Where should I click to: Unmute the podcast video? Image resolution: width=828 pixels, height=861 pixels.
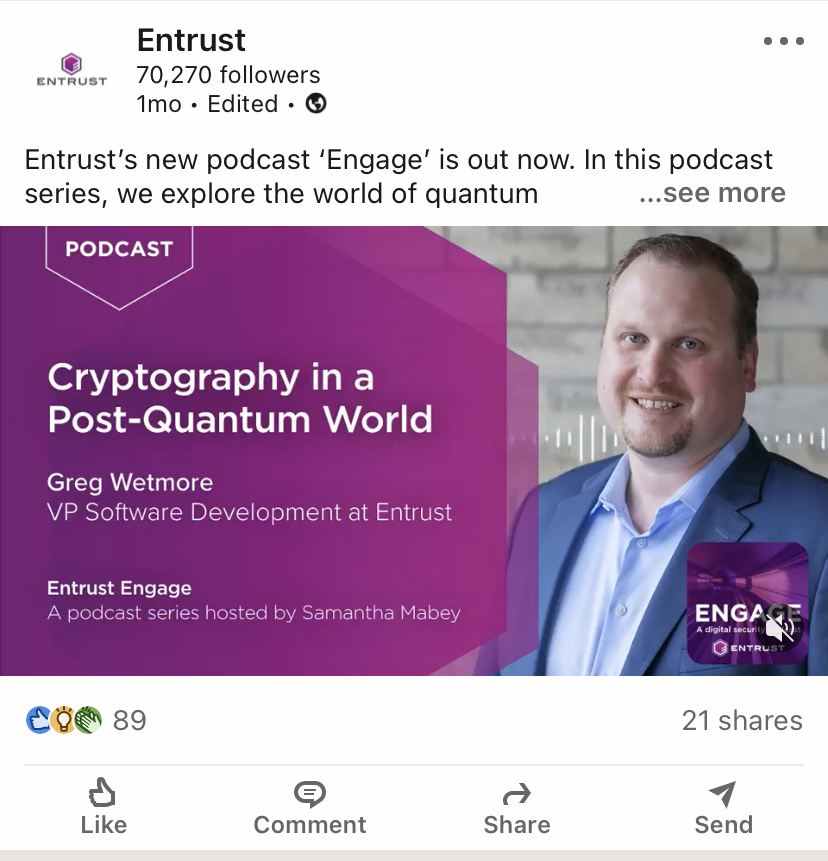(x=779, y=627)
